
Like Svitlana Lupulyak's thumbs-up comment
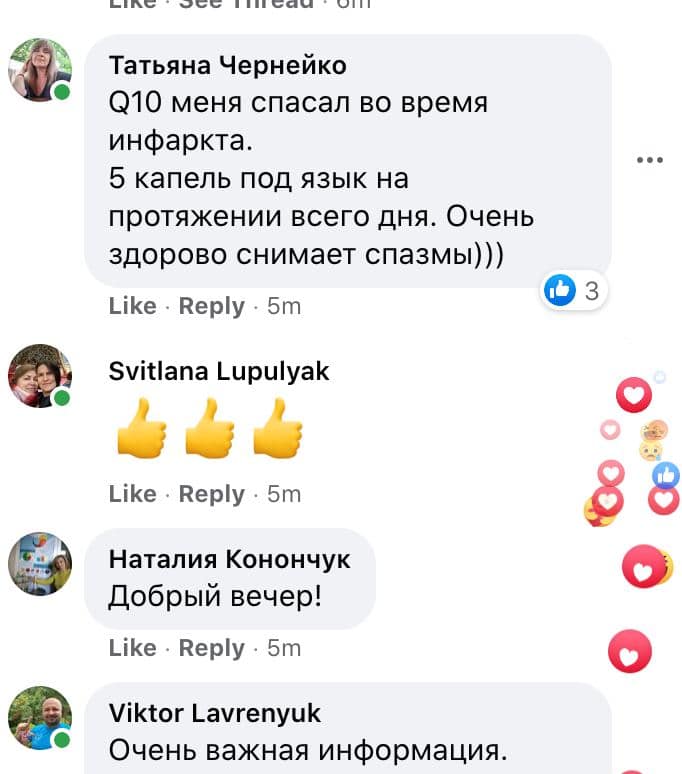(132, 494)
